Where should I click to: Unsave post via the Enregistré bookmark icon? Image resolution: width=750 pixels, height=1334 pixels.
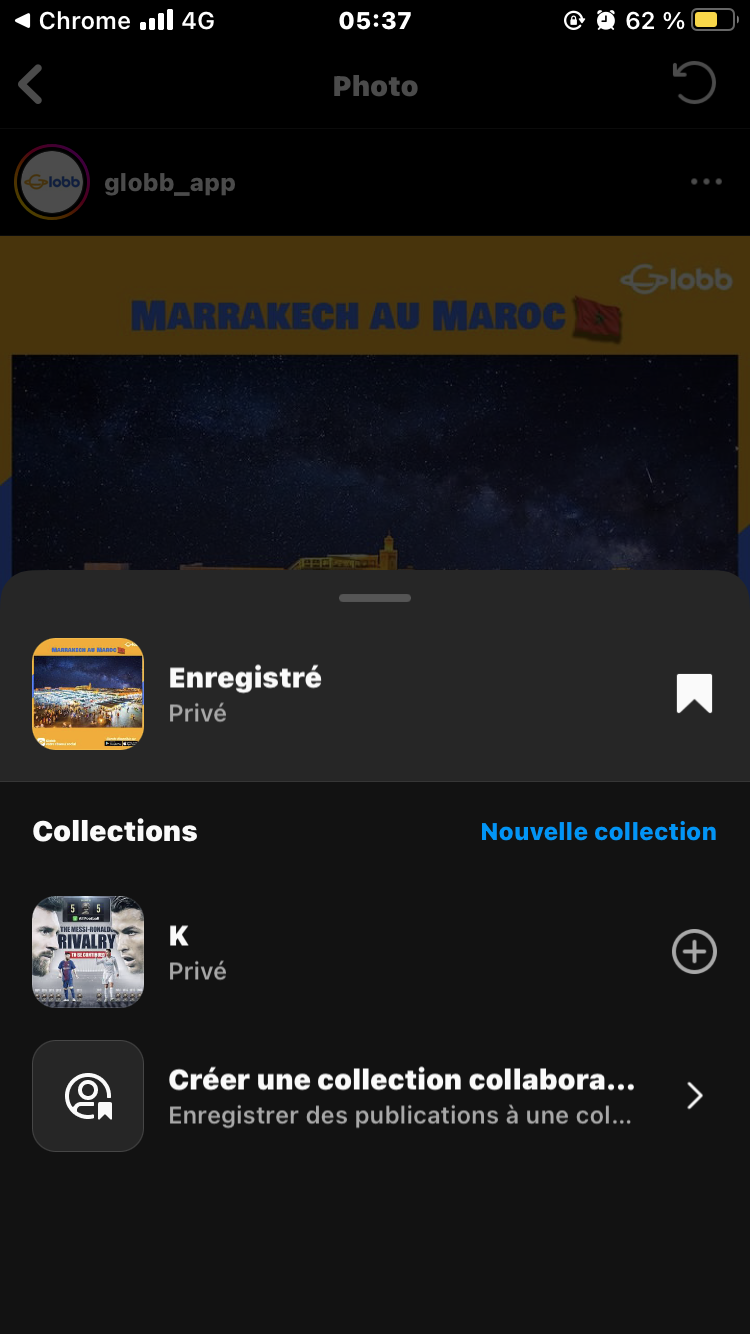[694, 694]
